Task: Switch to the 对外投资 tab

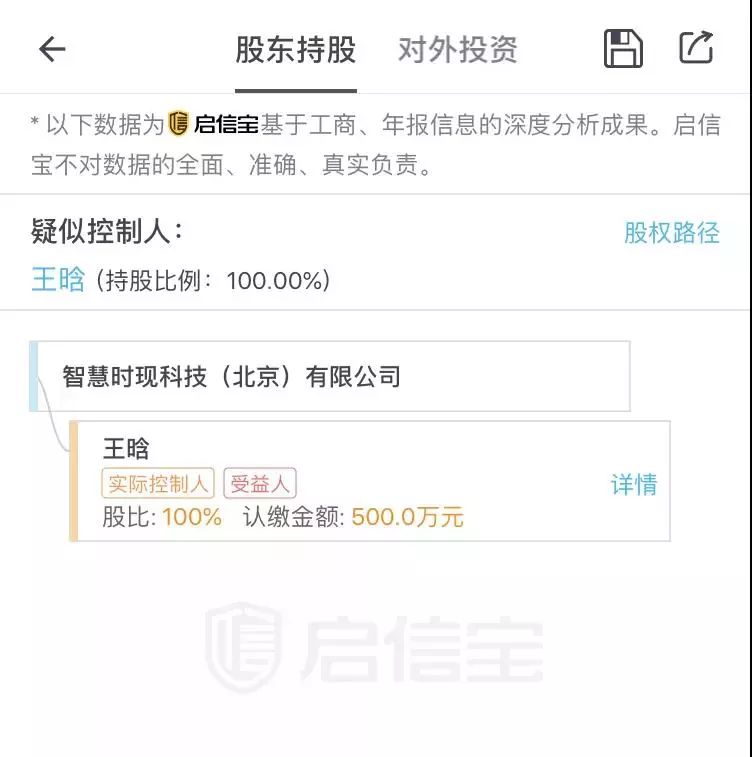Action: [458, 50]
